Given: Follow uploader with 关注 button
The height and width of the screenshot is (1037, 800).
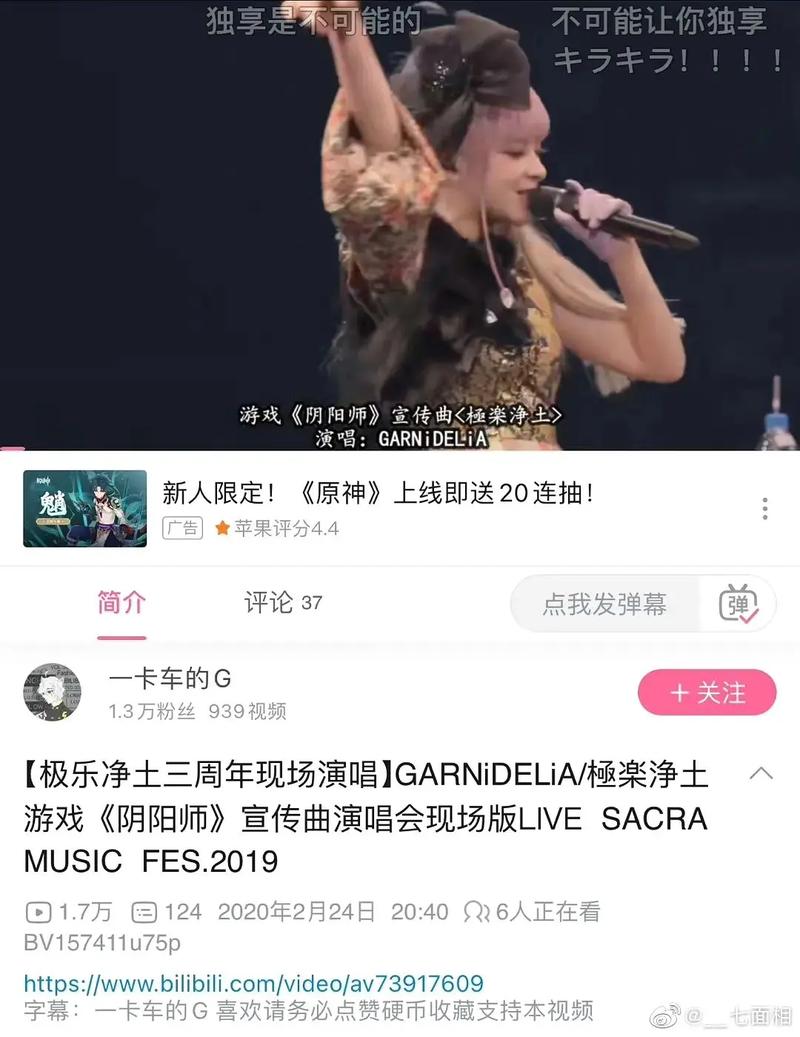Looking at the screenshot, I should coord(706,692).
